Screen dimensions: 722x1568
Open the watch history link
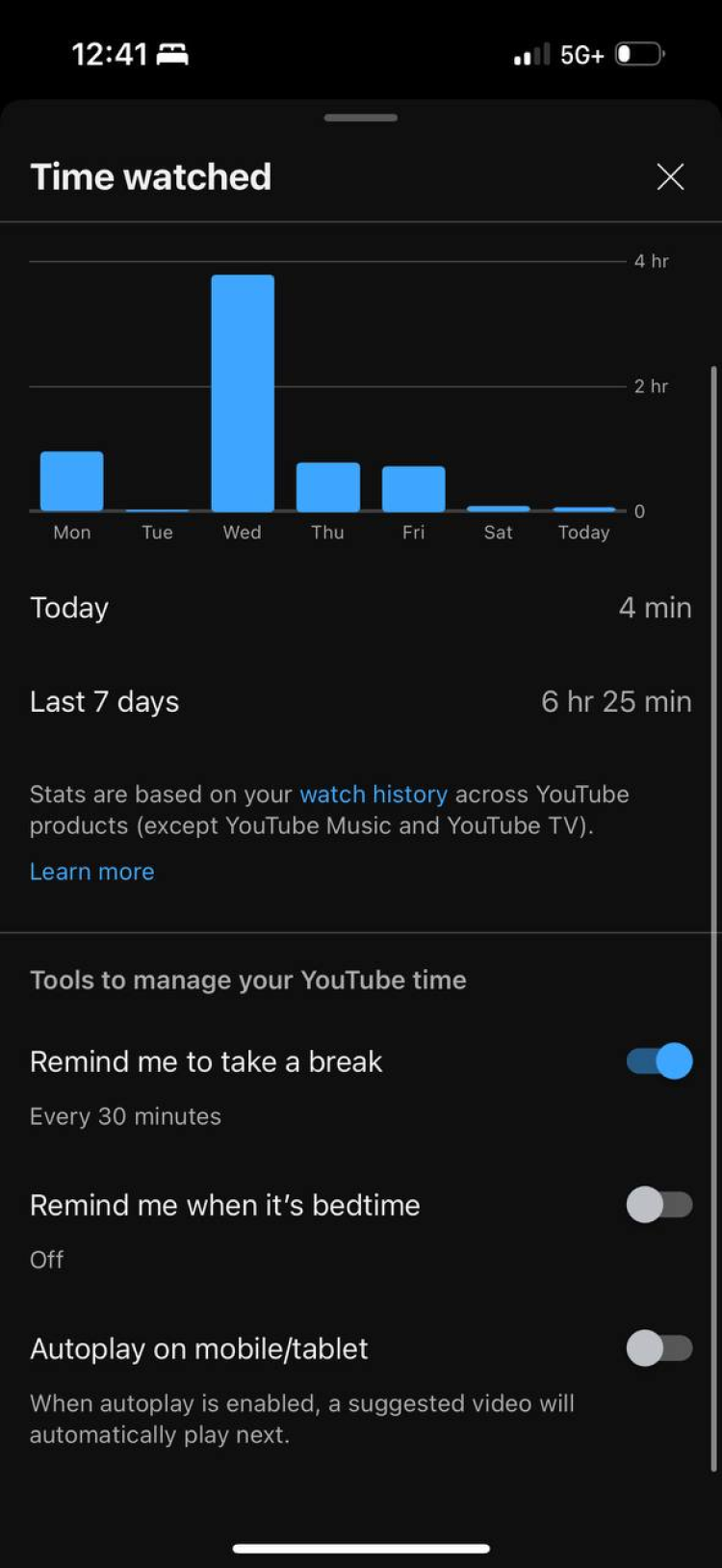pos(374,794)
